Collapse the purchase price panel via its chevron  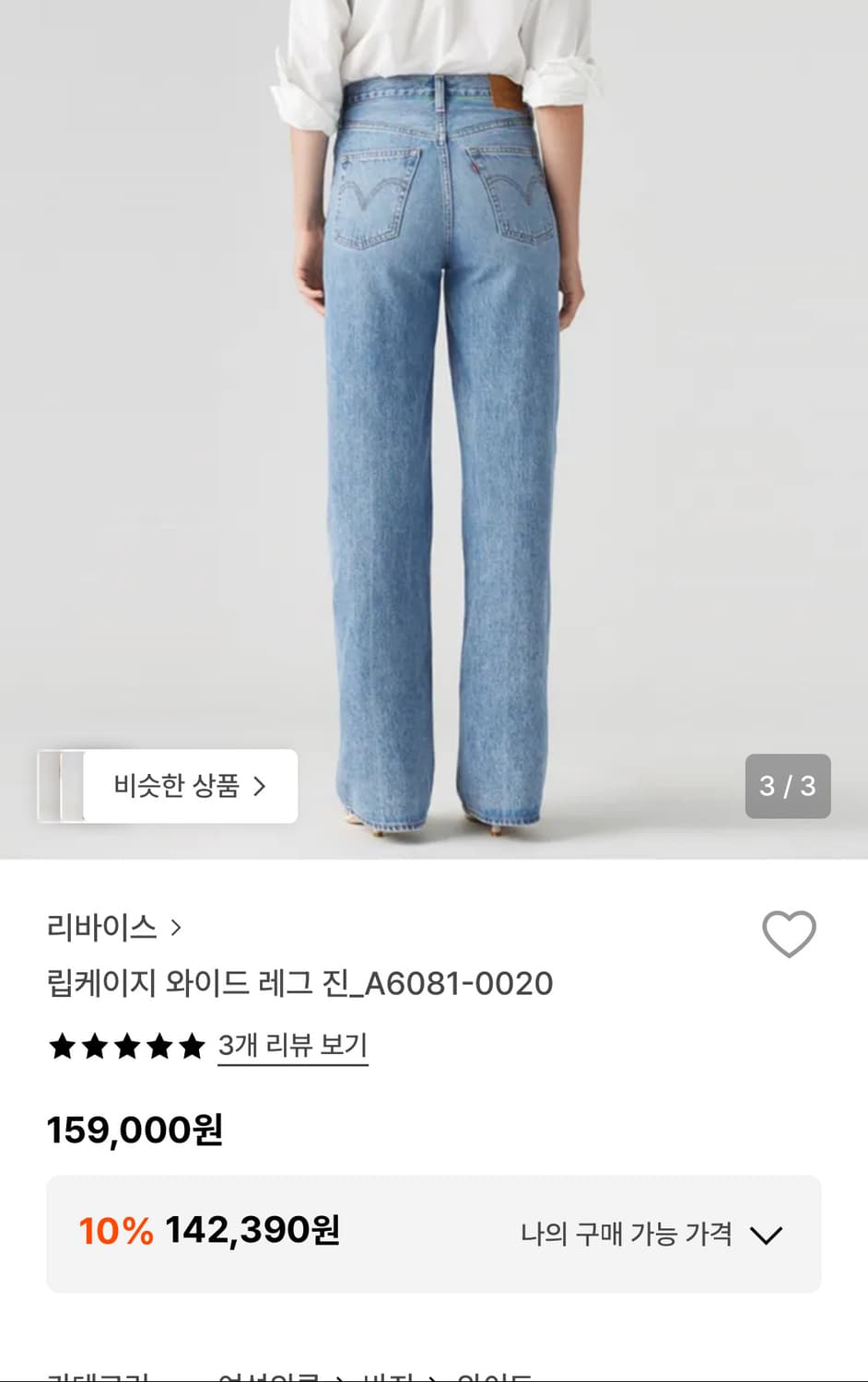pos(771,1235)
